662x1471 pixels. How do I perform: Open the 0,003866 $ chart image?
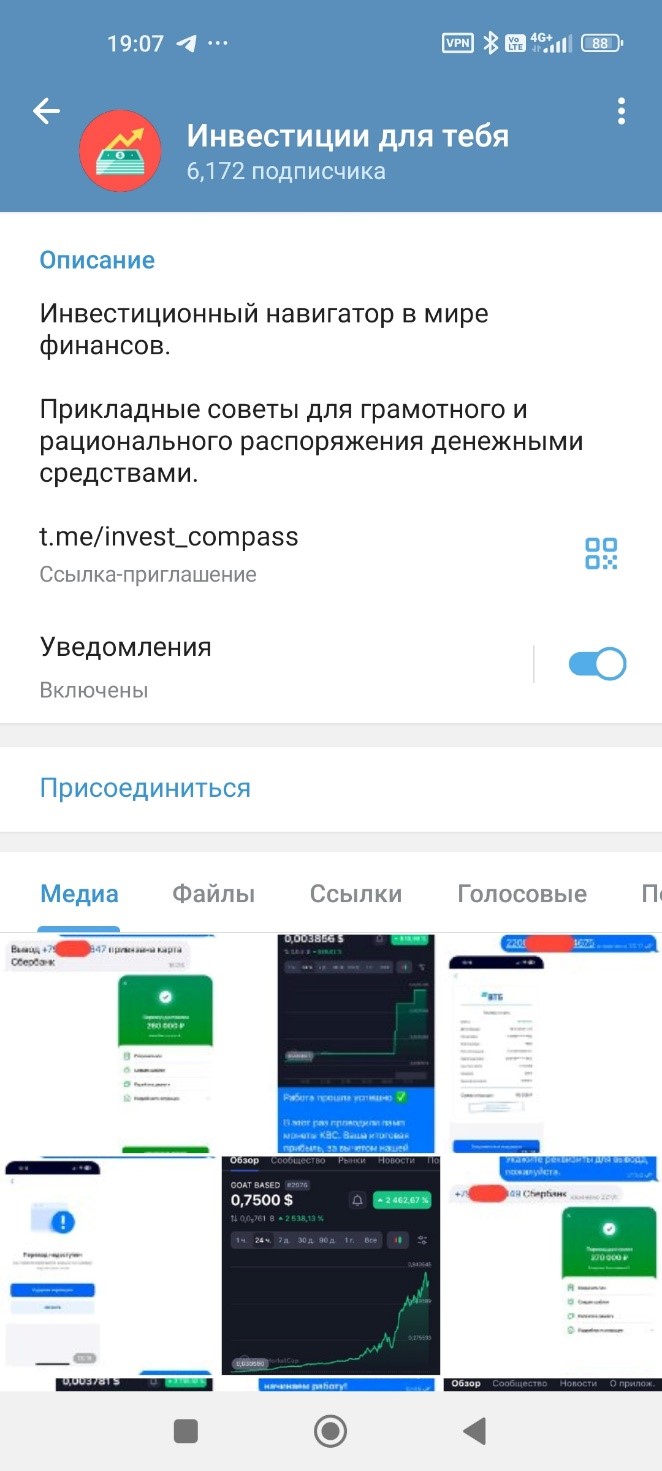[x=331, y=1043]
